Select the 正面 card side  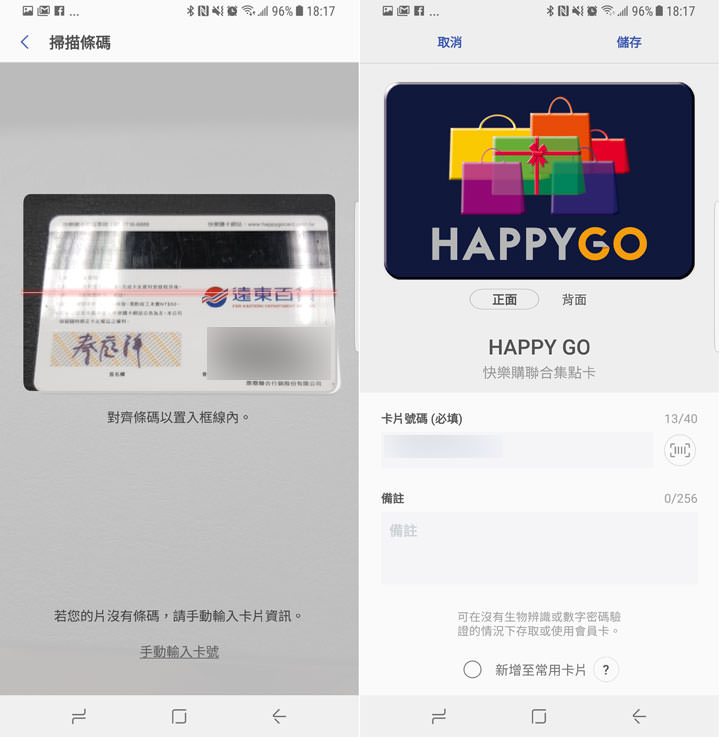(x=505, y=299)
